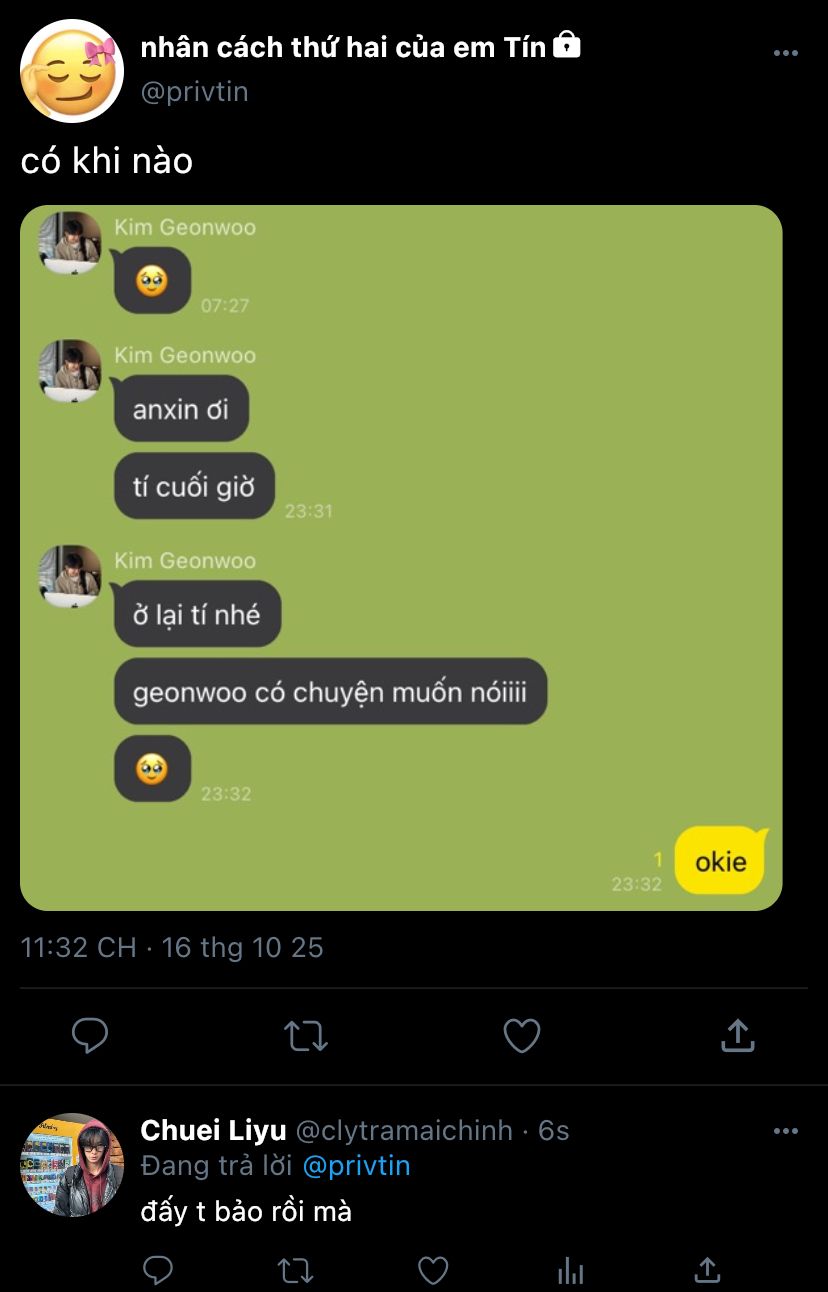Share privtin's tweet
Image resolution: width=828 pixels, height=1292 pixels.
point(737,1036)
